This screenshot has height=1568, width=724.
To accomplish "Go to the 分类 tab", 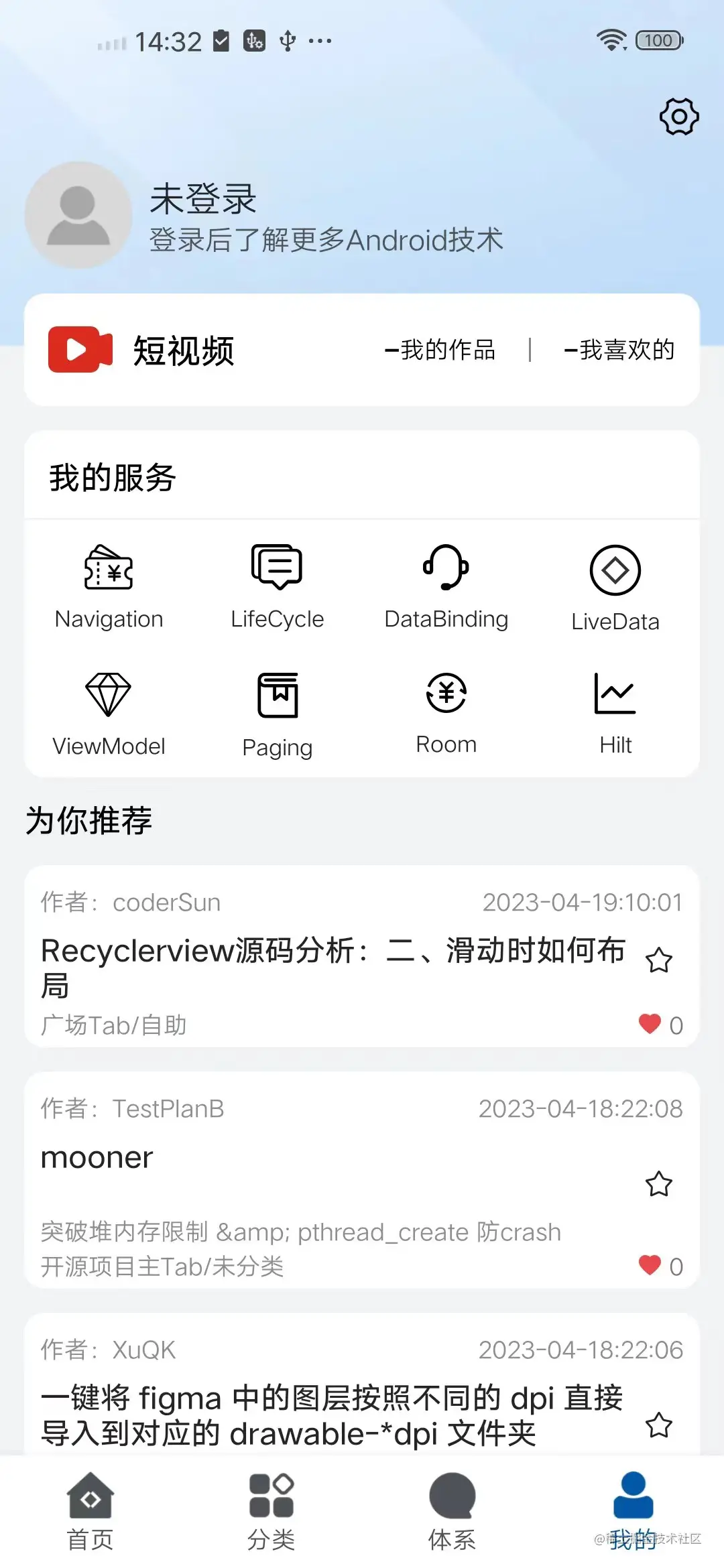I will point(271,1512).
